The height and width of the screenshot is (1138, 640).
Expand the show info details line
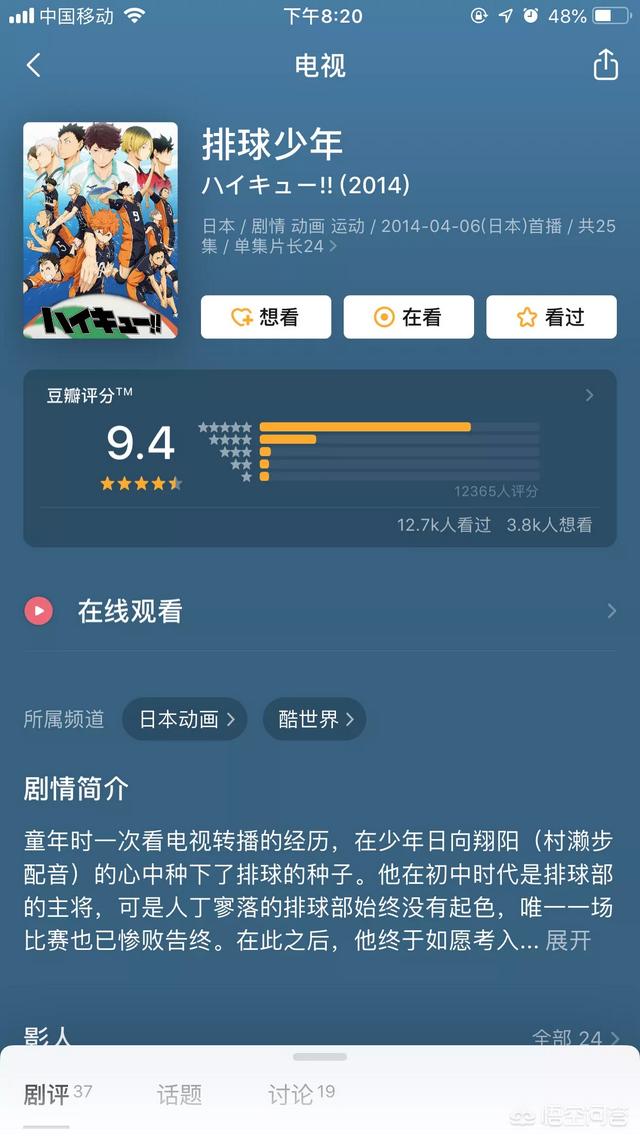coord(408,236)
